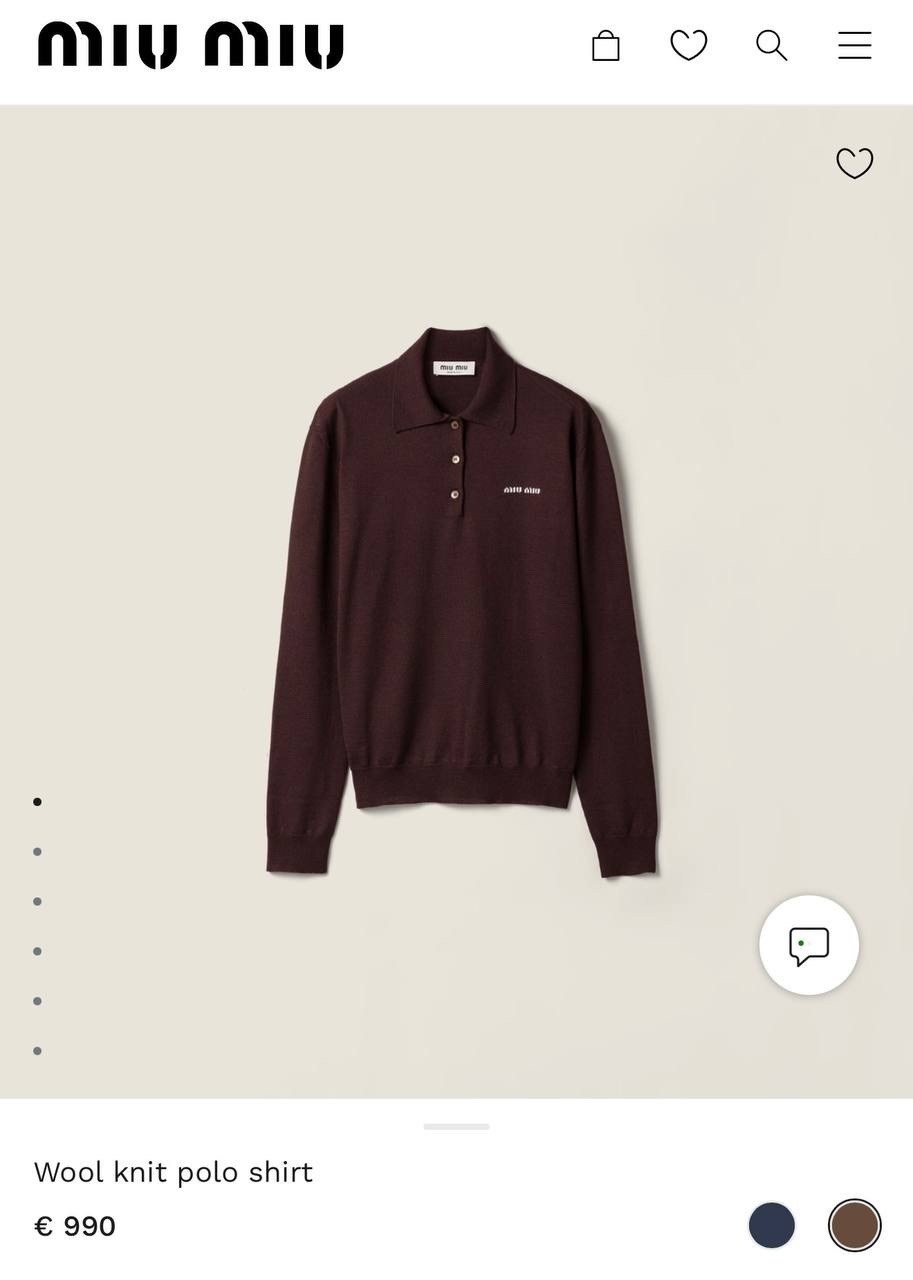Image resolution: width=913 pixels, height=1280 pixels.
Task: Select the brown color swatch
Action: [x=854, y=1225]
